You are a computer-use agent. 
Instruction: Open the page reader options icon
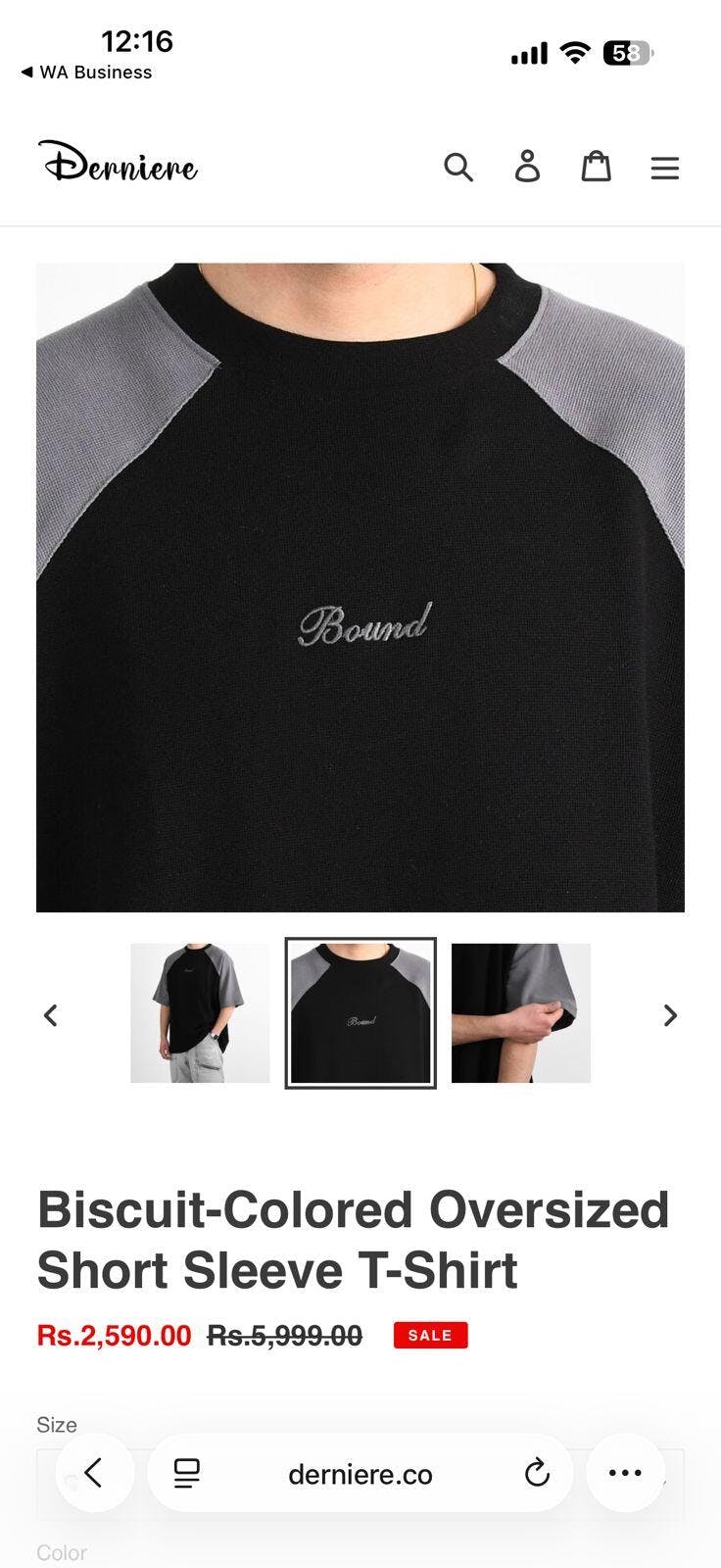pos(186,1472)
